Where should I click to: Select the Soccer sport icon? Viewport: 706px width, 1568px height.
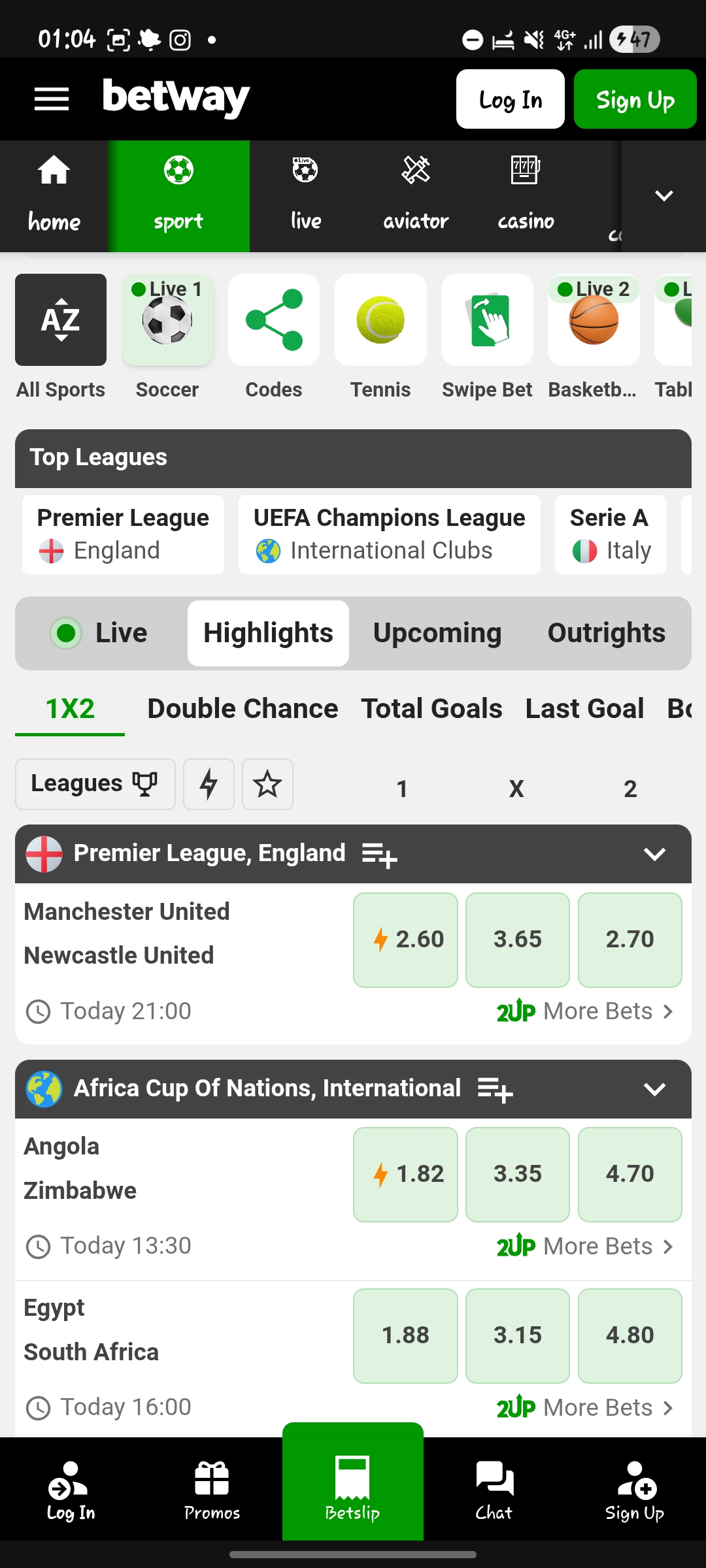[x=167, y=320]
